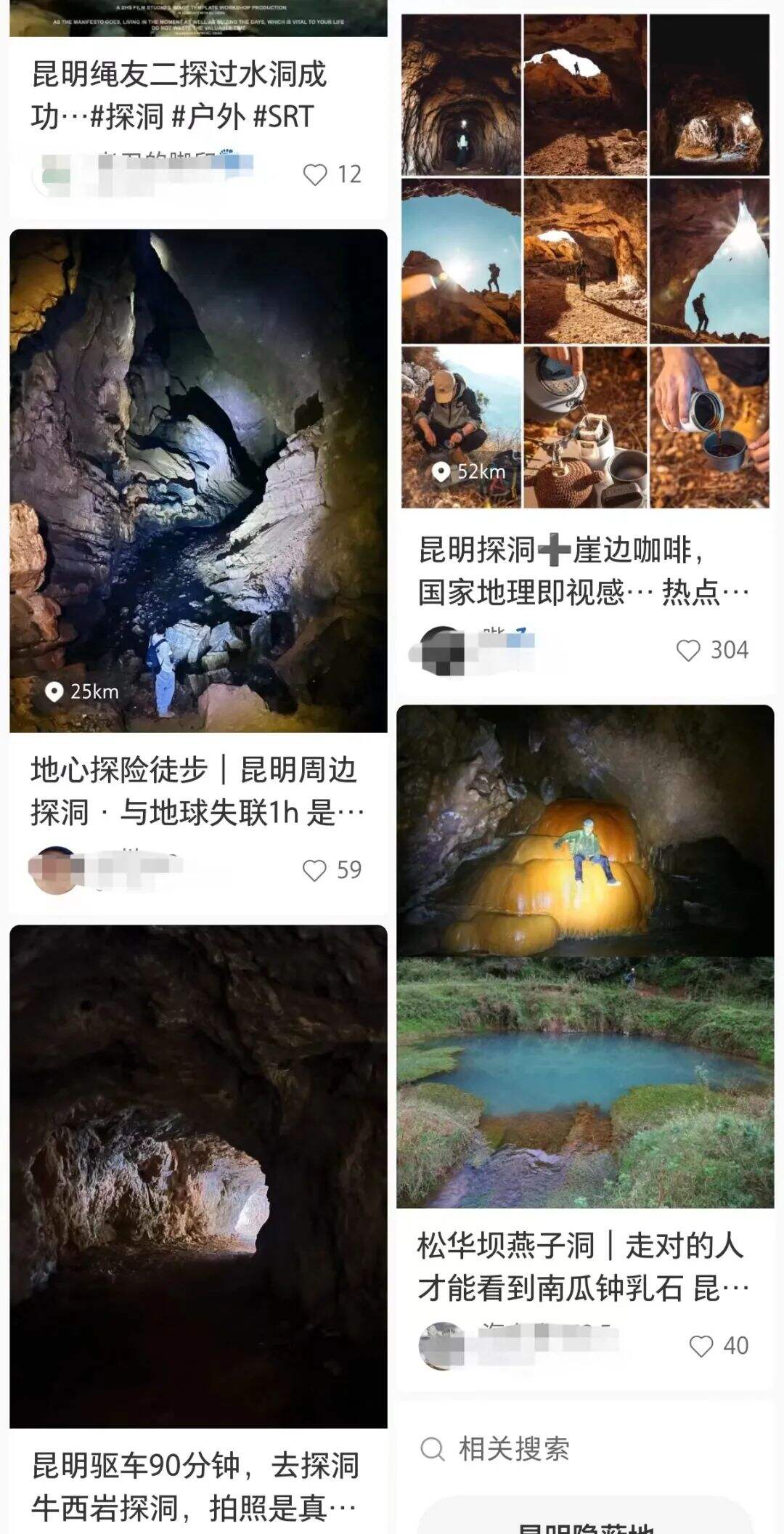Open the 地心探险徒步 cave post
The height and width of the screenshot is (1534, 784).
pos(198,481)
